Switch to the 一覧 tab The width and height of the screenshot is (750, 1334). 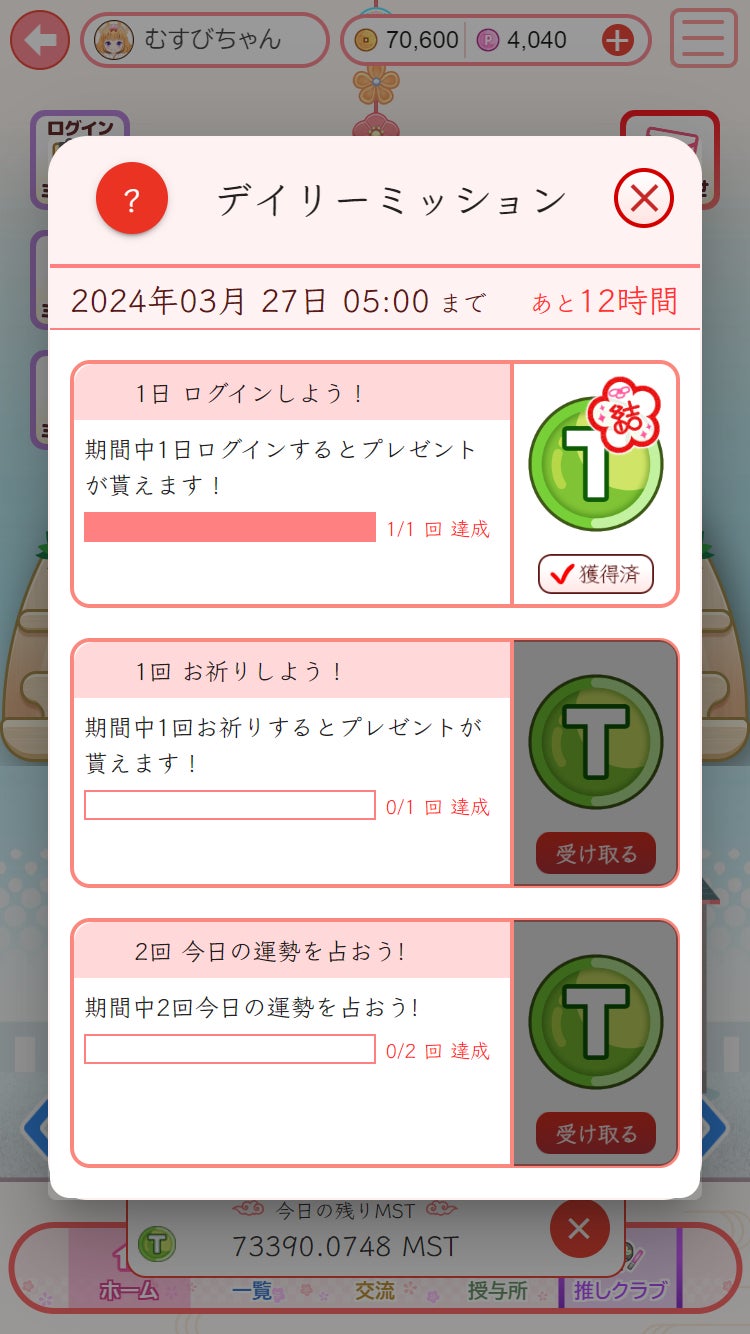click(x=251, y=1290)
